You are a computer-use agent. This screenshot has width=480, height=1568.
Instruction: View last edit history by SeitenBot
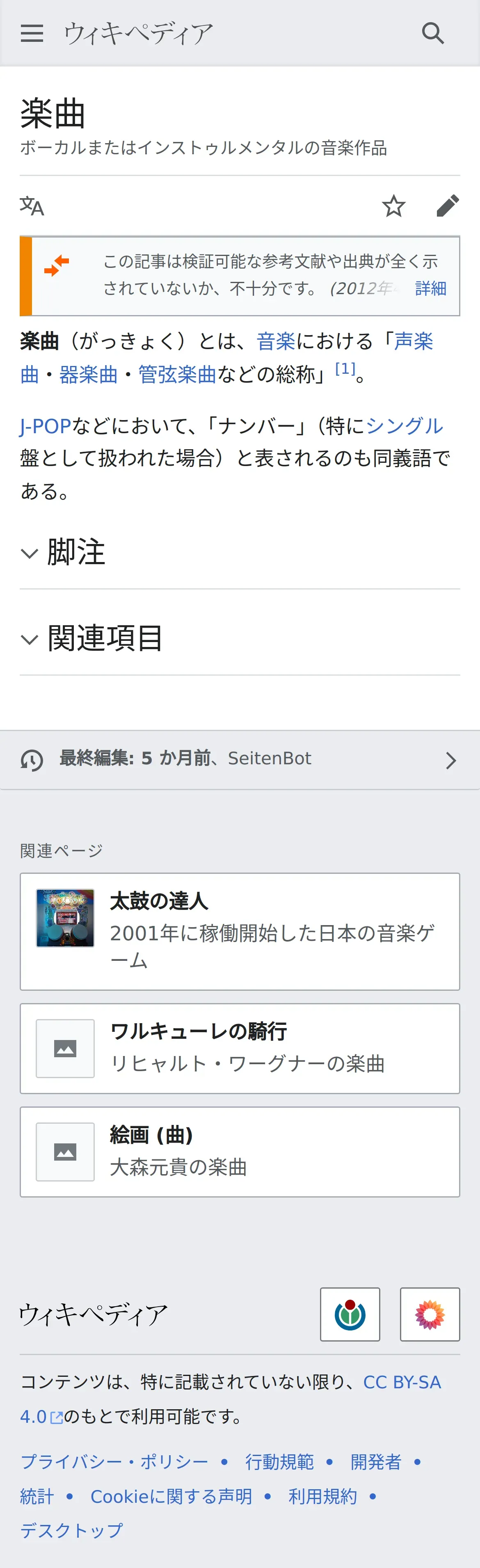tap(240, 760)
